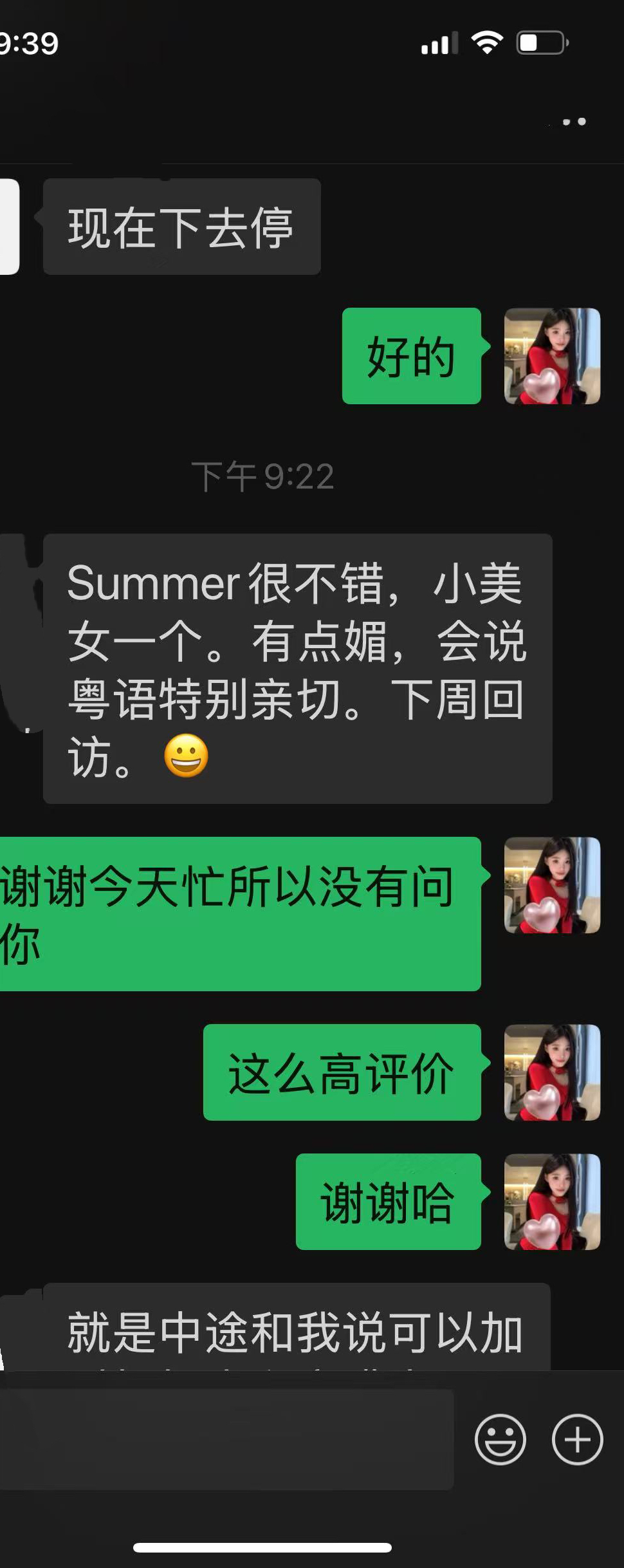Image resolution: width=624 pixels, height=1568 pixels.
Task: Open the avatar beside 这么高评价 message
Action: [552, 1072]
